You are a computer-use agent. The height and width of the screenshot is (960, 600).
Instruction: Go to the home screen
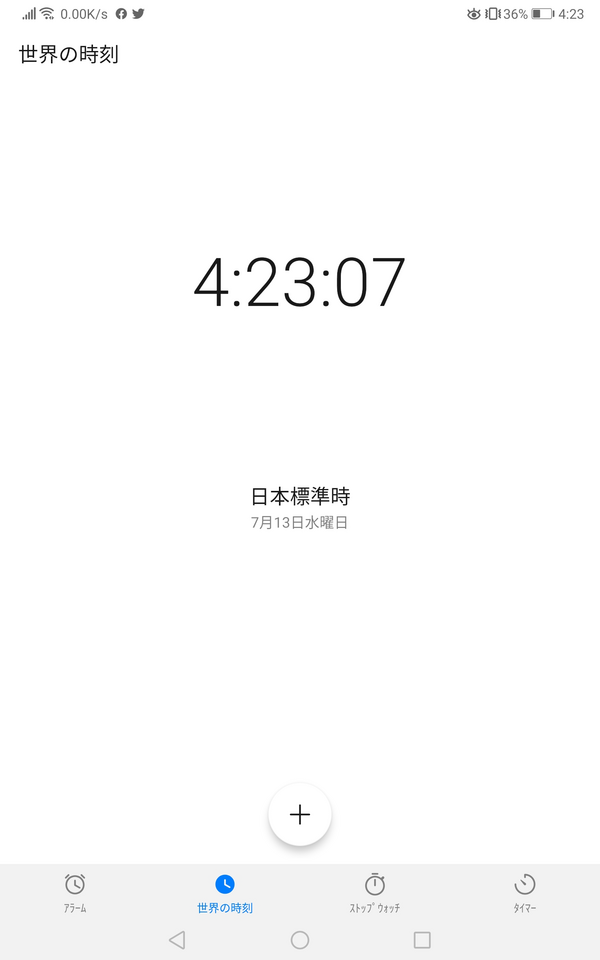point(300,940)
